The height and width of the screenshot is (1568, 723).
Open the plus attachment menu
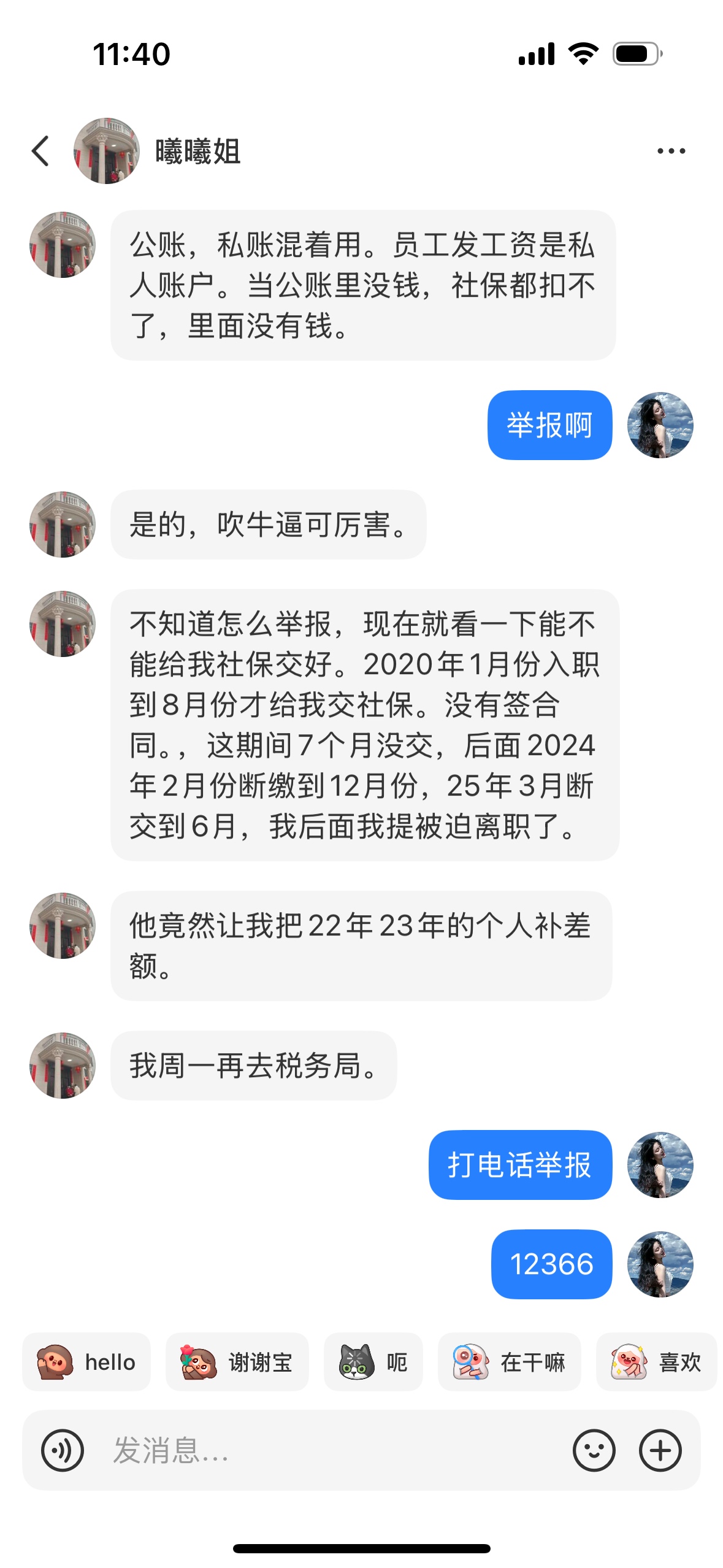pos(660,1450)
